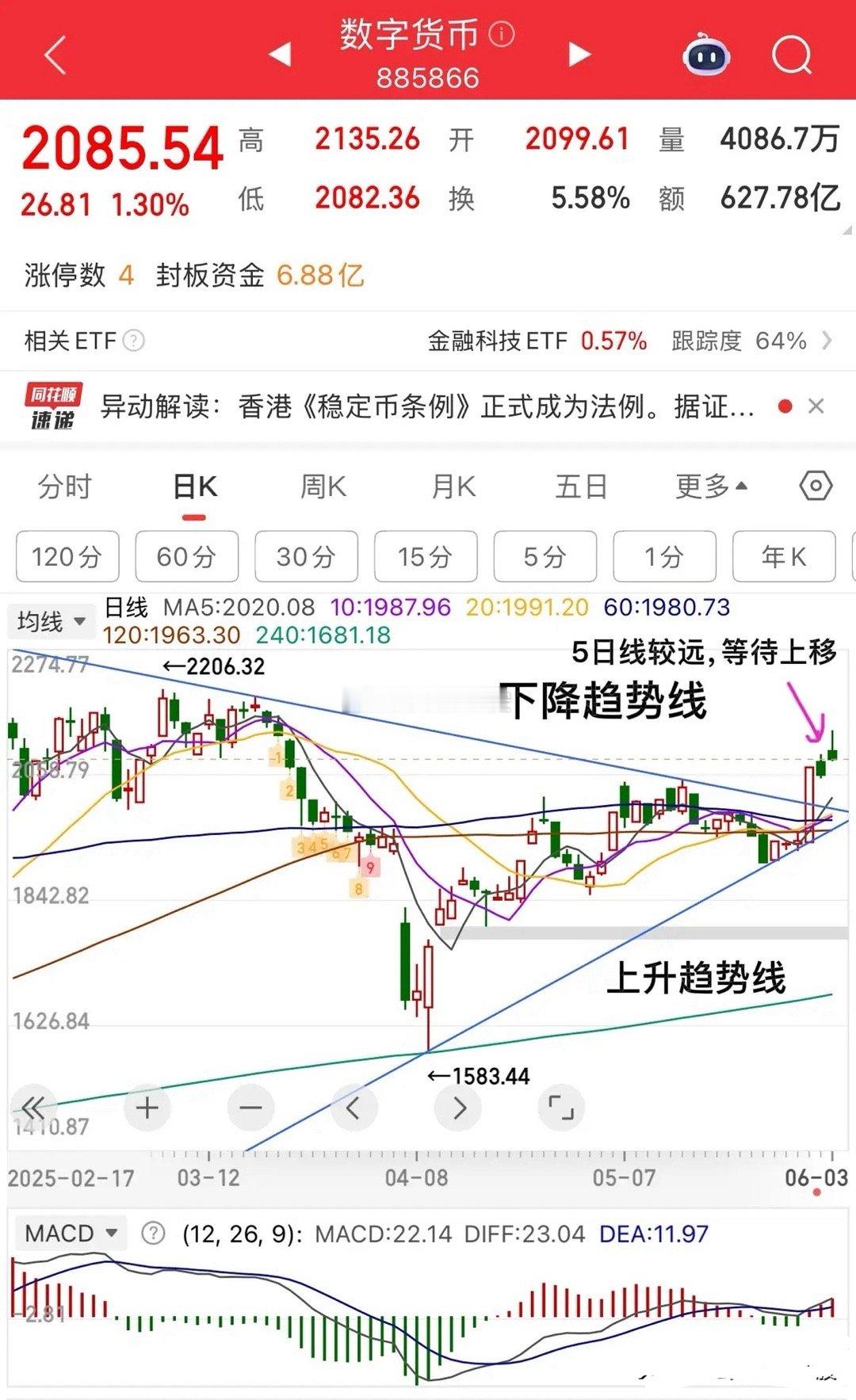Switch to the 分时 chart tab
Image resolution: width=856 pixels, height=1400 pixels.
tap(65, 486)
